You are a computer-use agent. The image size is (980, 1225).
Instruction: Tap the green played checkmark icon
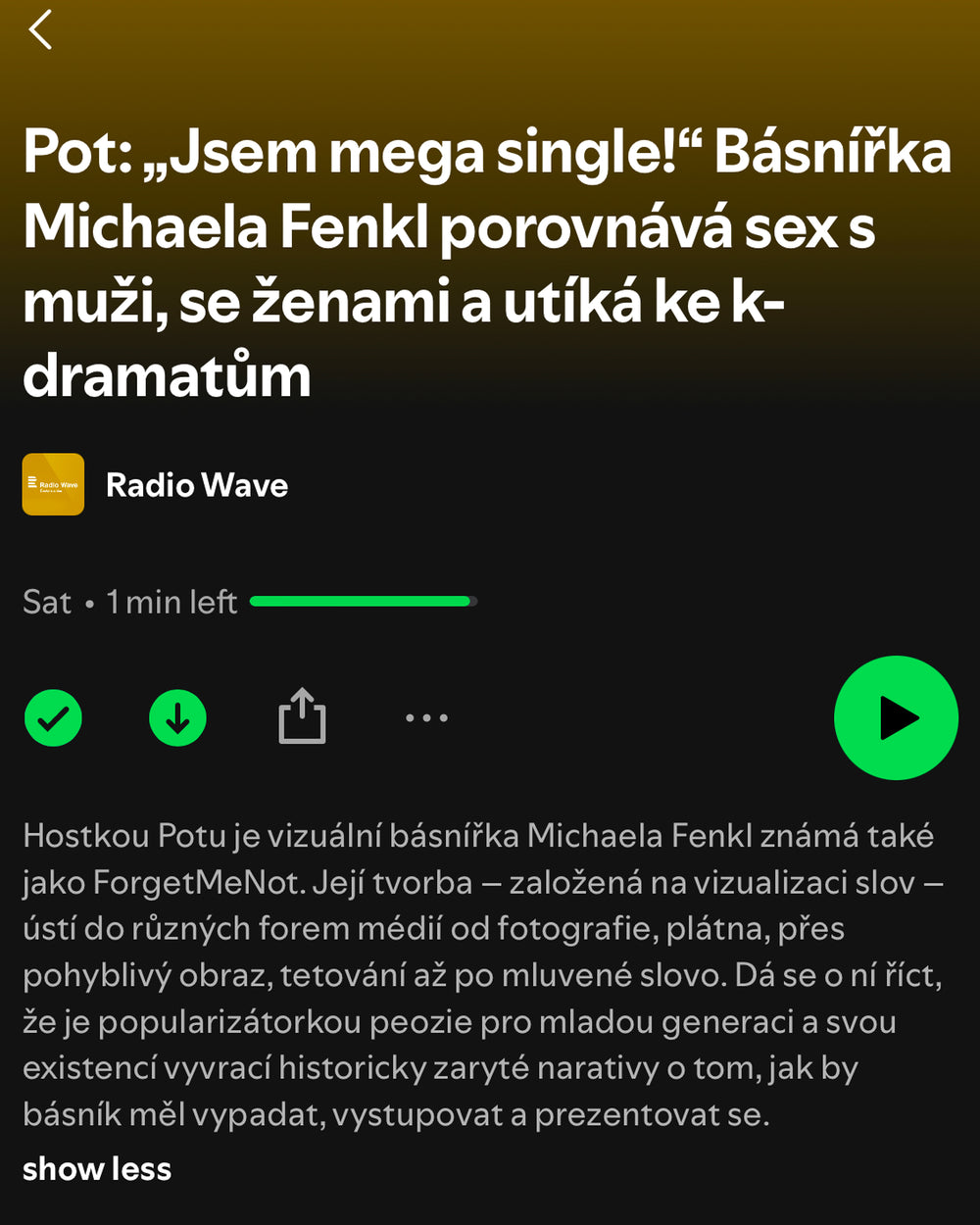click(x=53, y=718)
